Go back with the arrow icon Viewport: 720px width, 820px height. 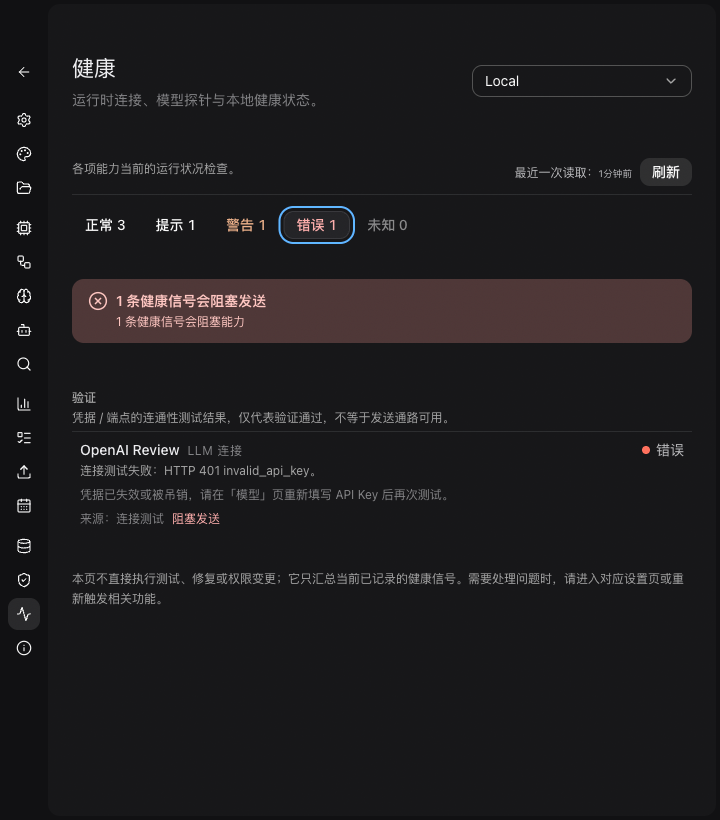[x=24, y=72]
